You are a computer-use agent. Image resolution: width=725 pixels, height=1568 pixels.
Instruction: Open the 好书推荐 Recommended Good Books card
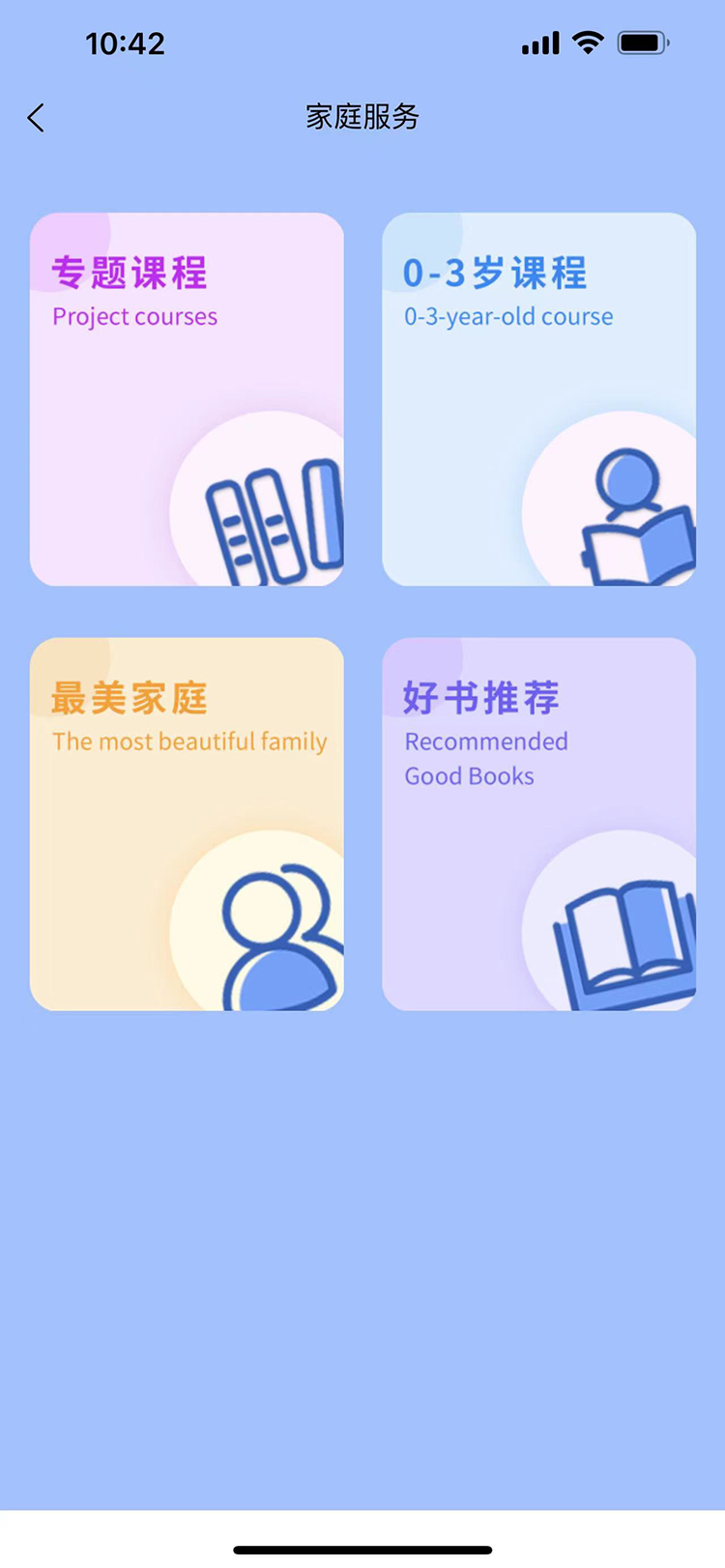click(x=539, y=824)
